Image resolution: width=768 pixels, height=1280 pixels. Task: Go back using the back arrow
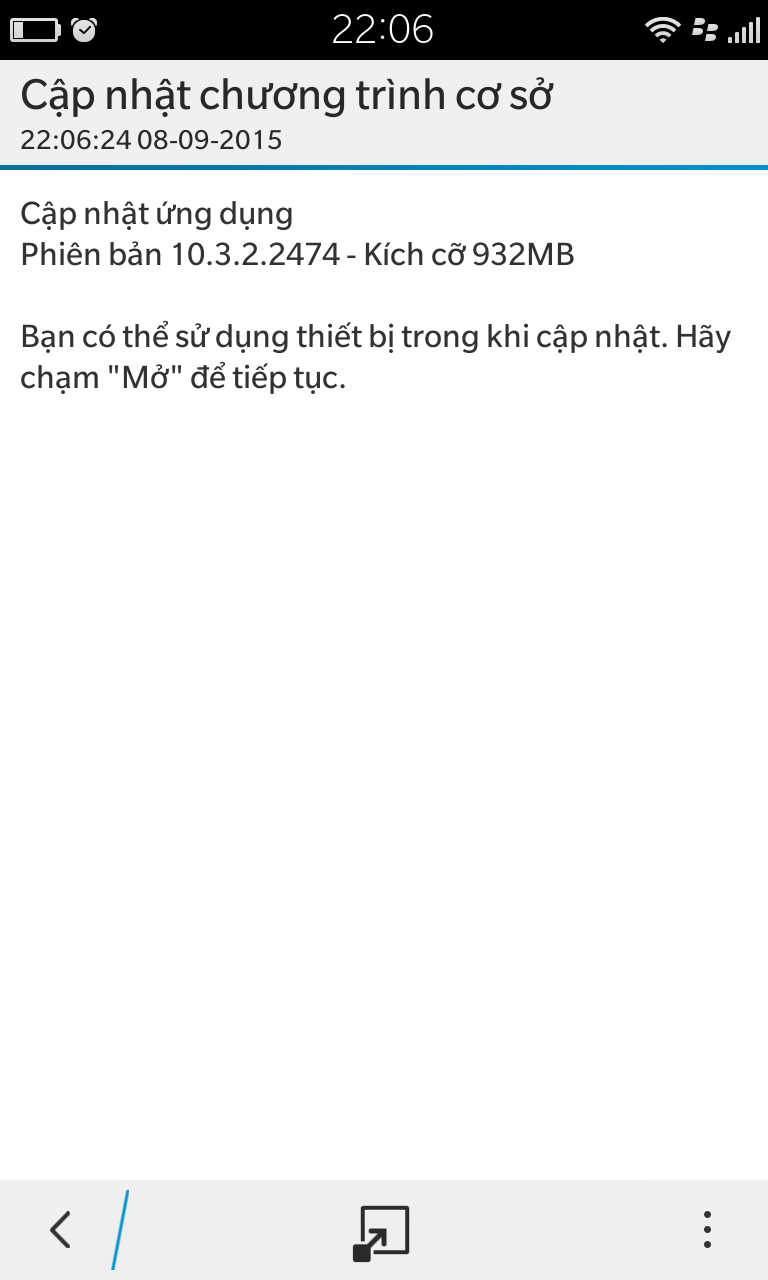point(60,1229)
